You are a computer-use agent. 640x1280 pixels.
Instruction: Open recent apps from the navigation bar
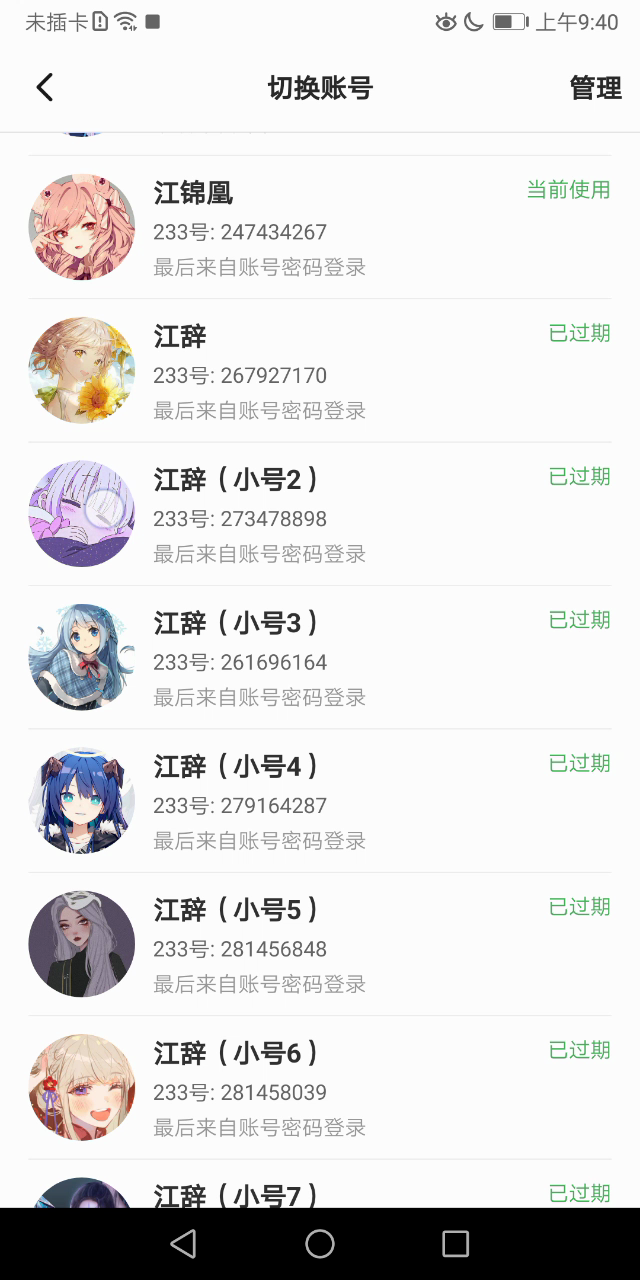coord(455,1243)
